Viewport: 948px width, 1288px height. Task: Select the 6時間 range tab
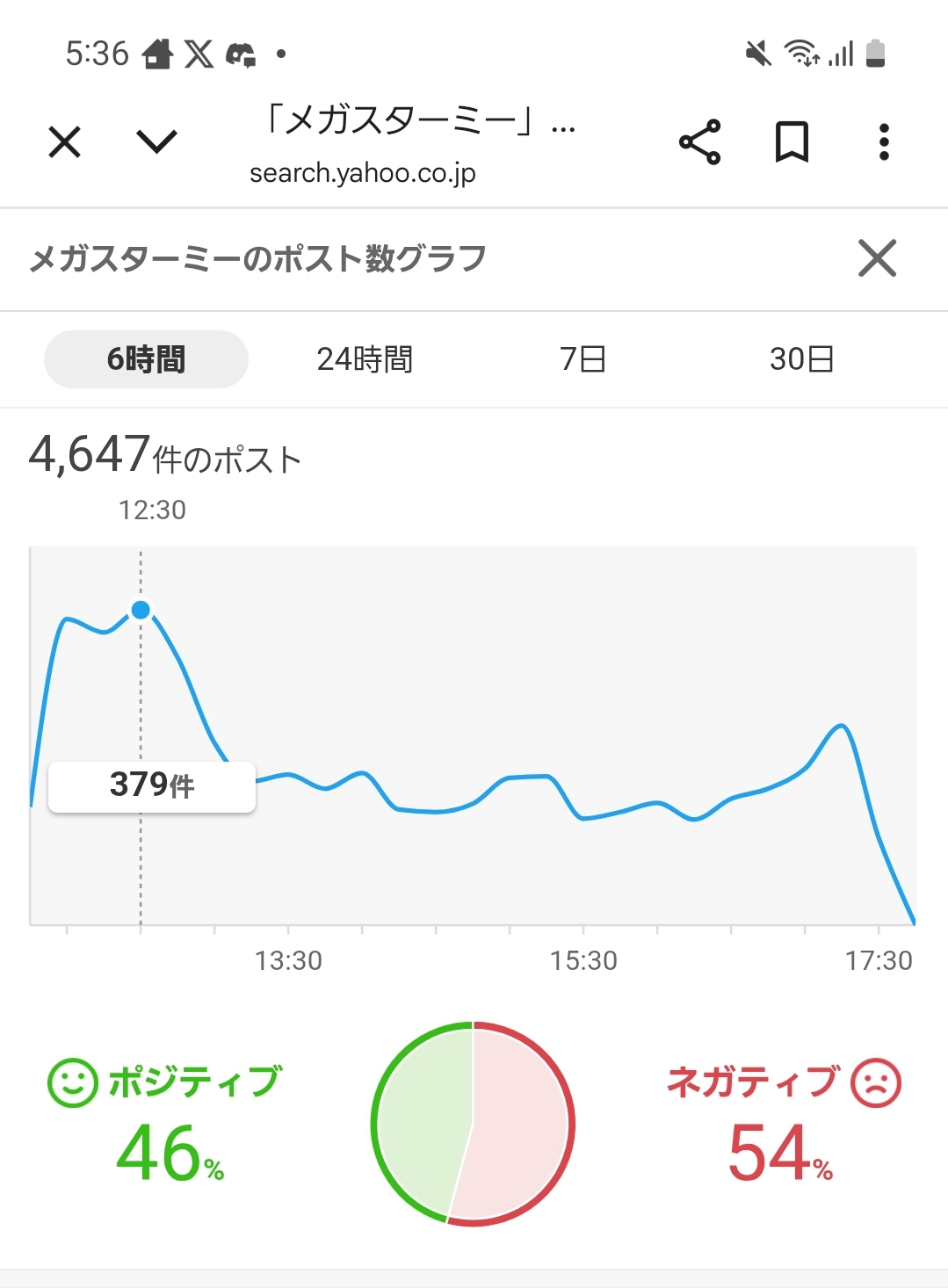tap(146, 359)
